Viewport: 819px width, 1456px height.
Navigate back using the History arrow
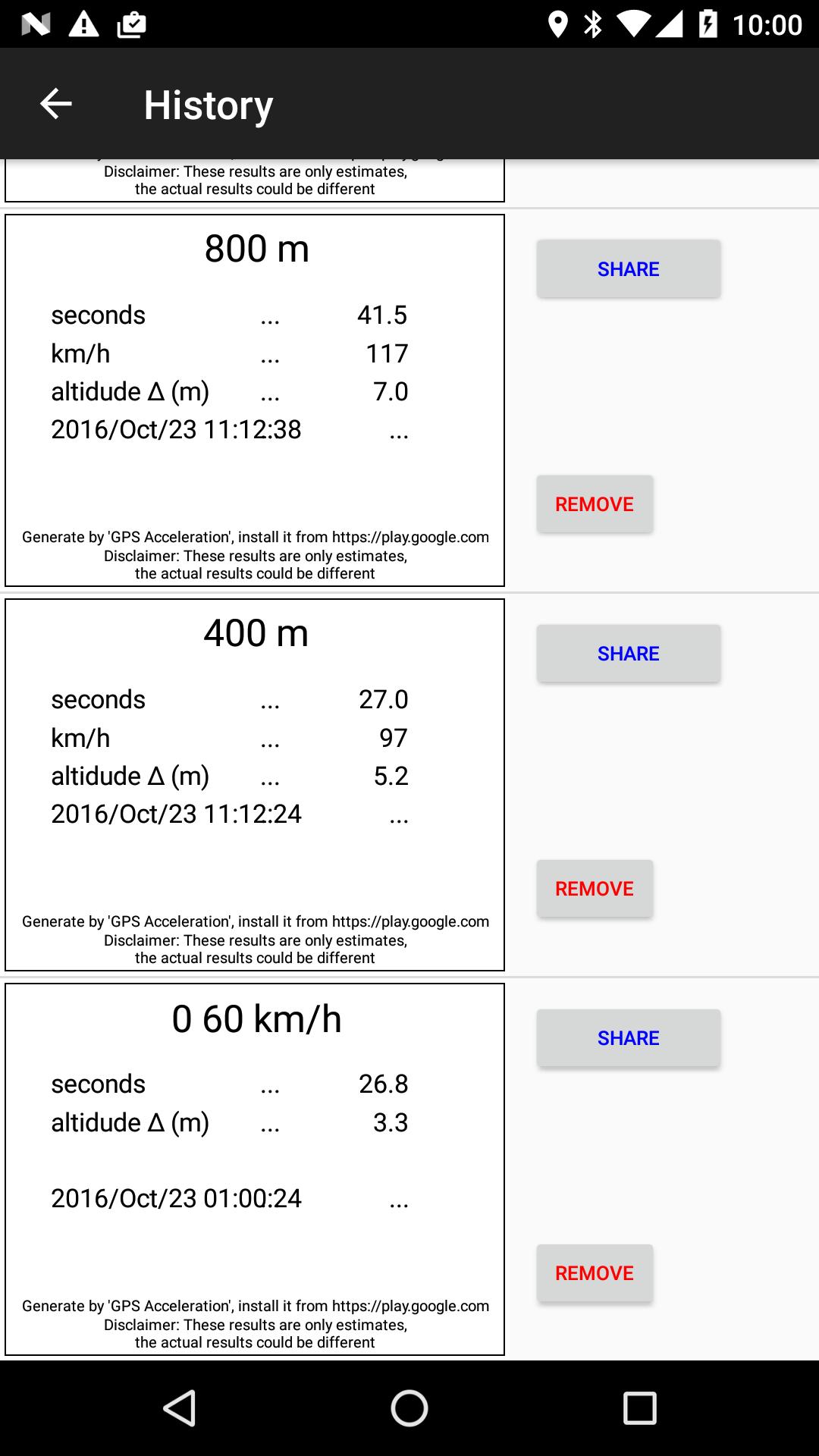coord(55,103)
